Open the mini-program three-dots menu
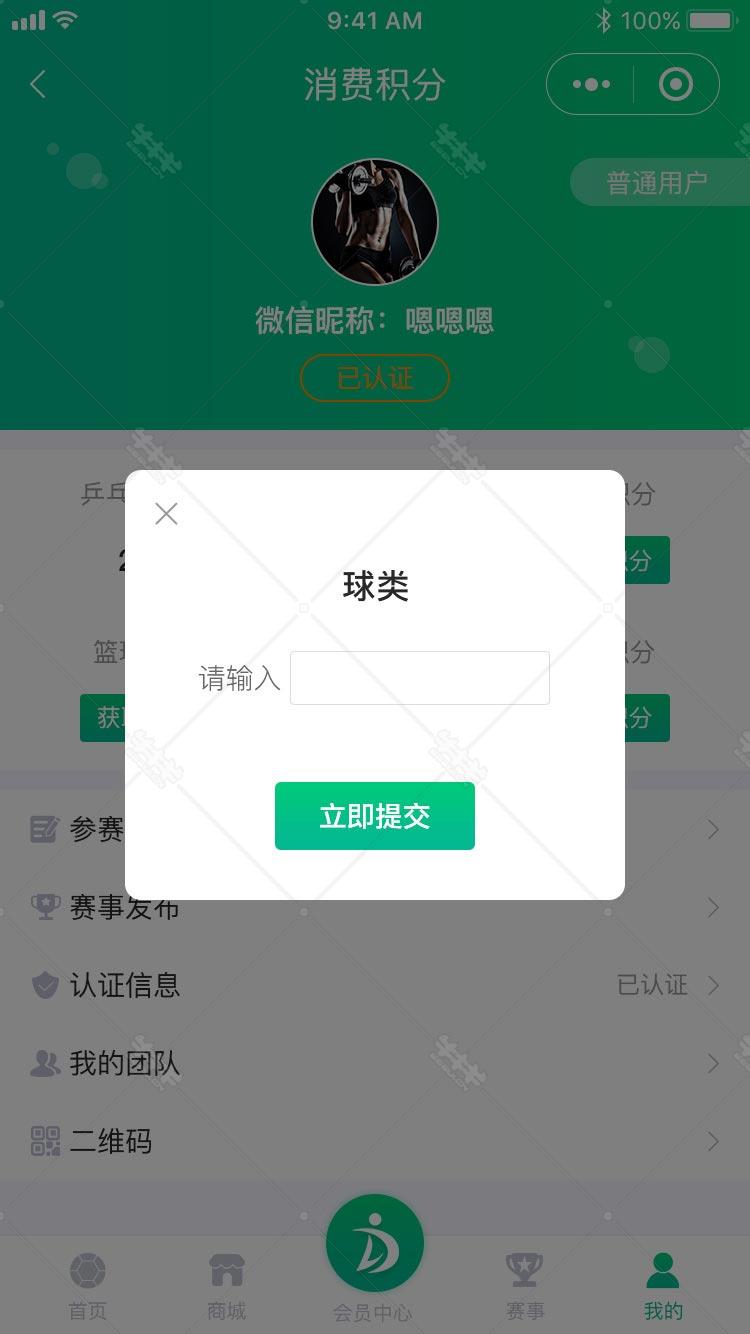 click(591, 84)
